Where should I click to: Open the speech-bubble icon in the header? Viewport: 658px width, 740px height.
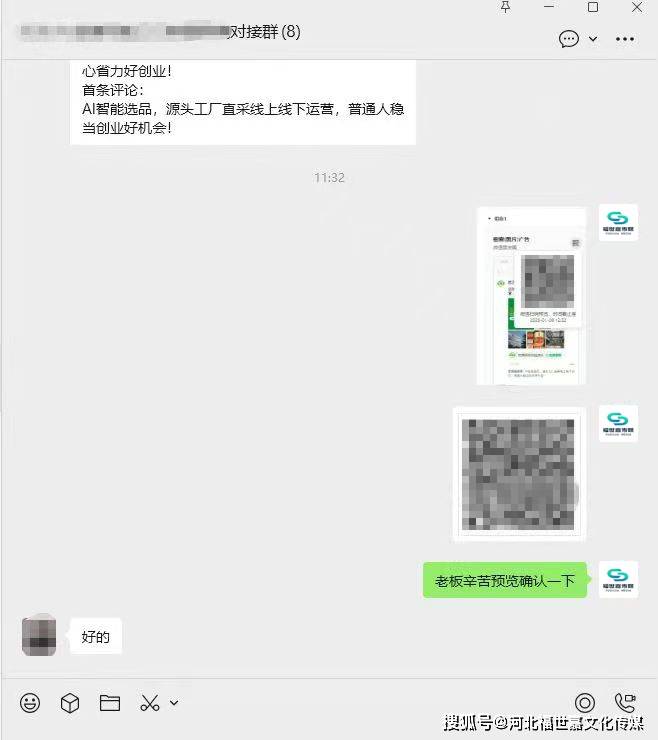point(569,39)
